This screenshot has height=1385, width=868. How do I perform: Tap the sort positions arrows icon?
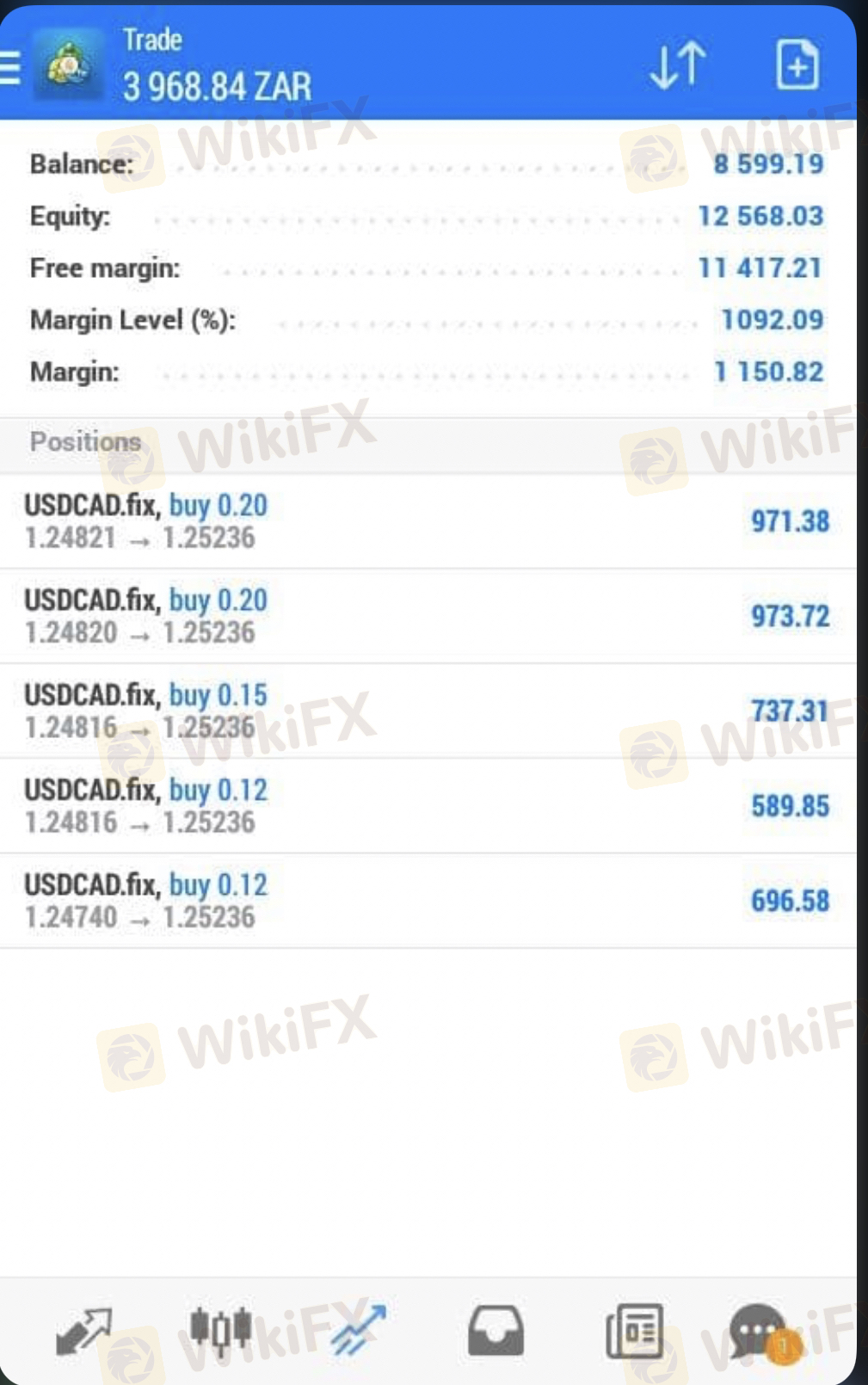[677, 65]
